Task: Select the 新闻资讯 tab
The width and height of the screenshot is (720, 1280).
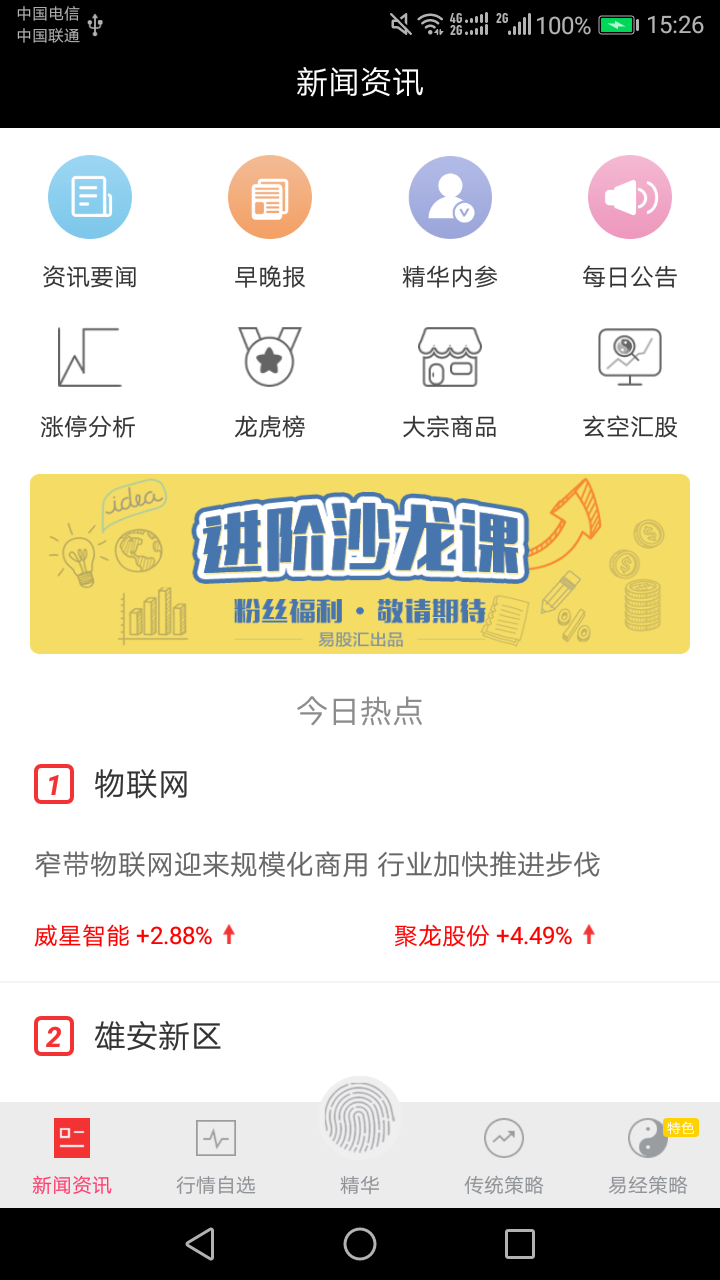Action: (72, 1157)
